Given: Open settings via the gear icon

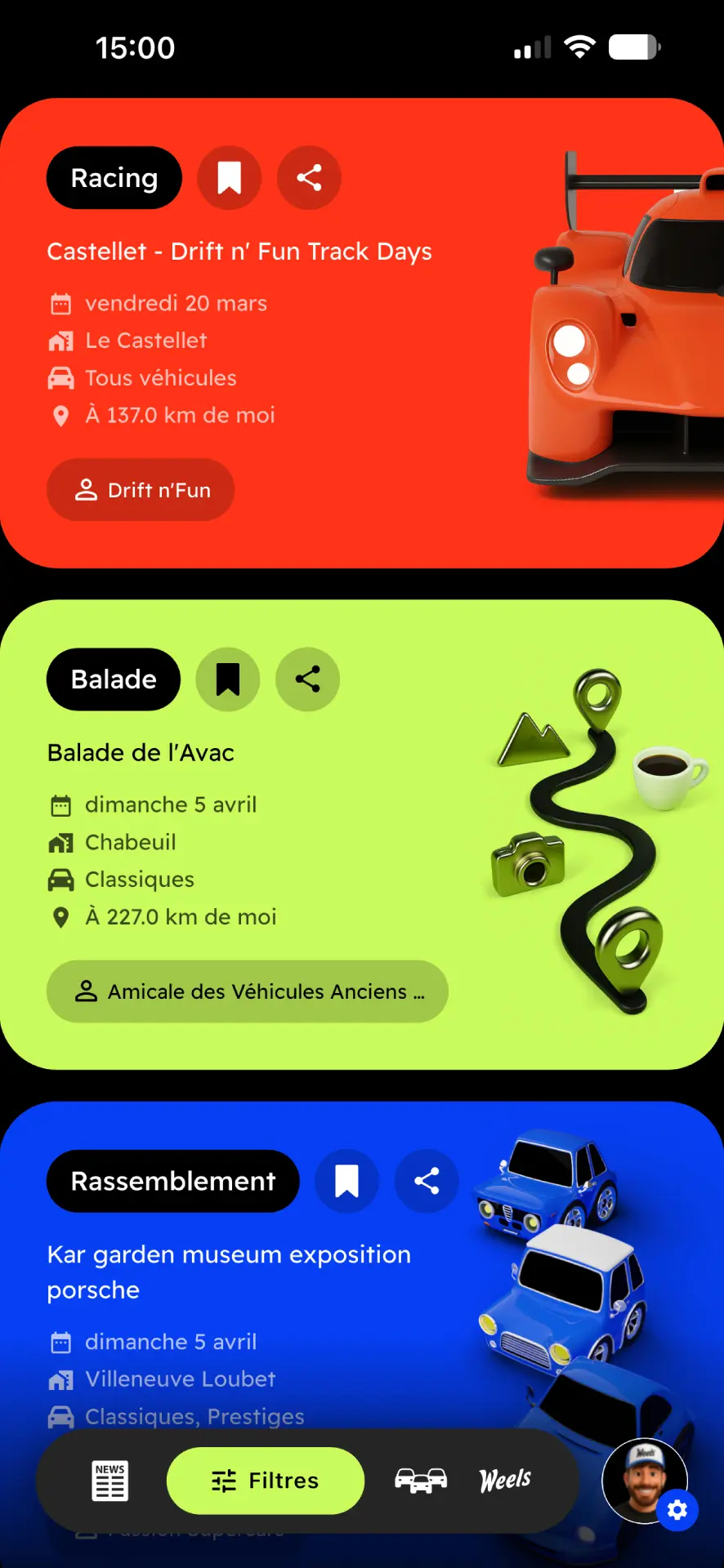Looking at the screenshot, I should tap(677, 1510).
